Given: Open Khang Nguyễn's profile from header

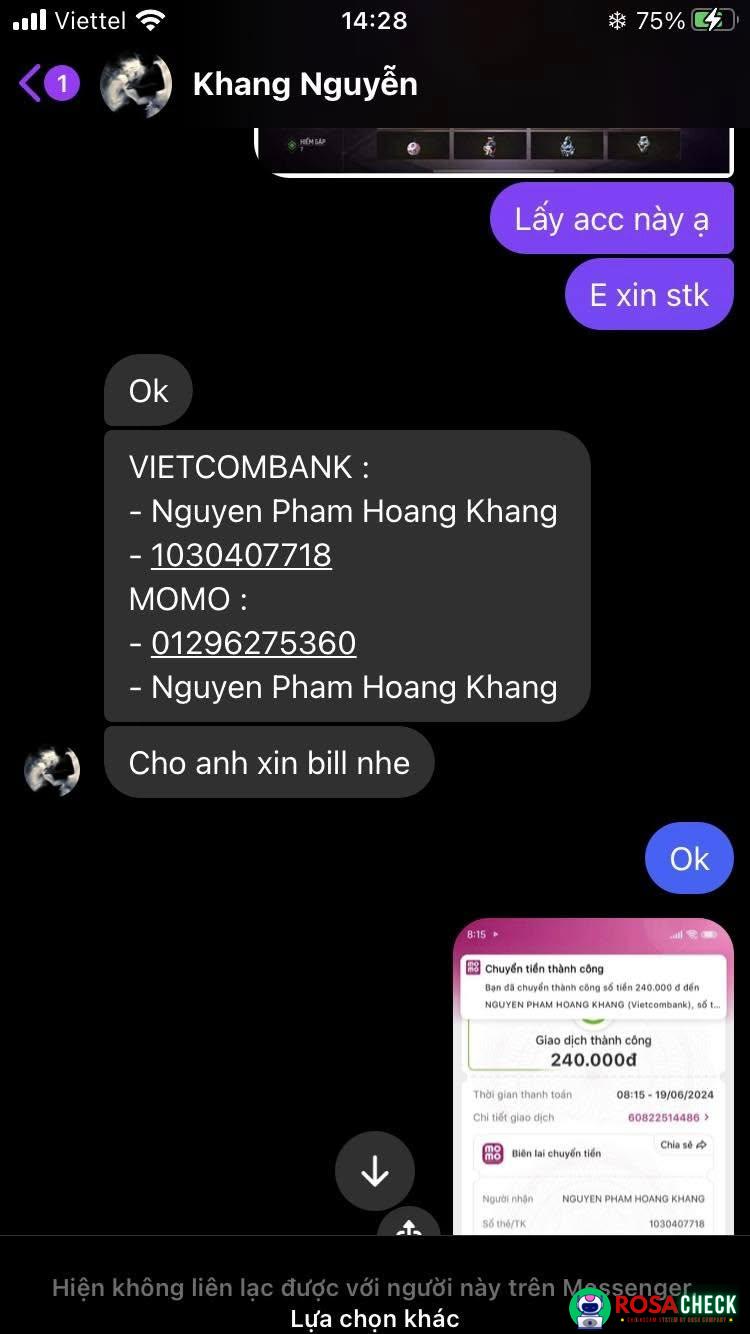Looking at the screenshot, I should point(304,85).
